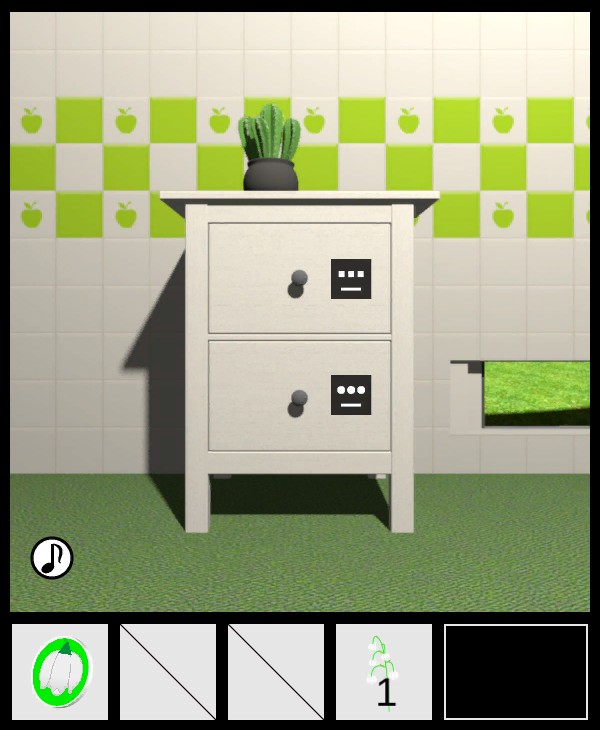The image size is (600, 730).
Task: Open the bottom drawer of the nightstand
Action: coord(297,400)
